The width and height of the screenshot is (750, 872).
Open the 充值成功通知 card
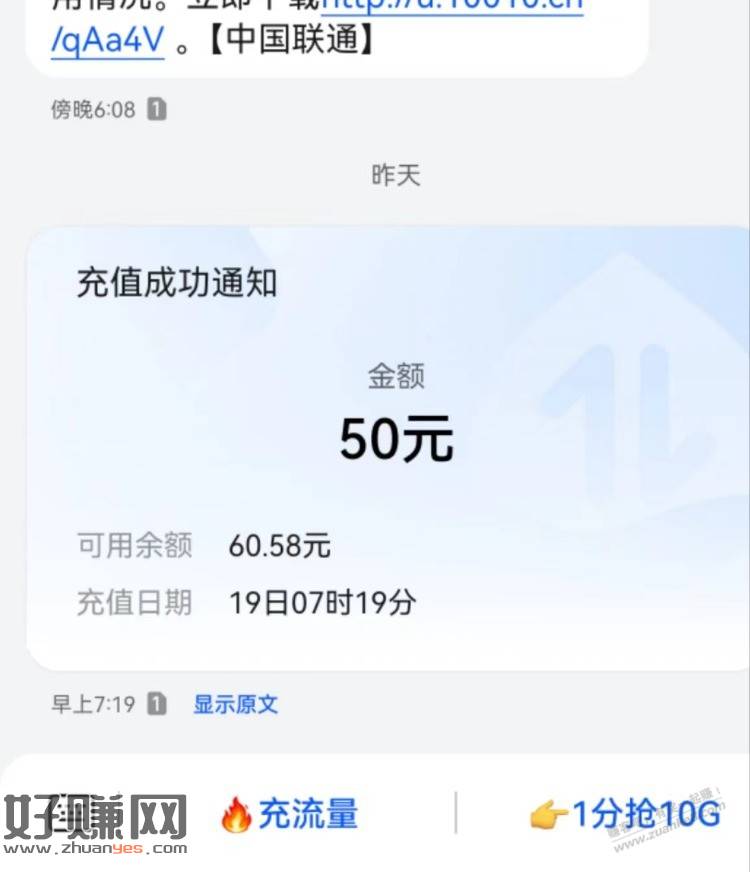coord(388,448)
